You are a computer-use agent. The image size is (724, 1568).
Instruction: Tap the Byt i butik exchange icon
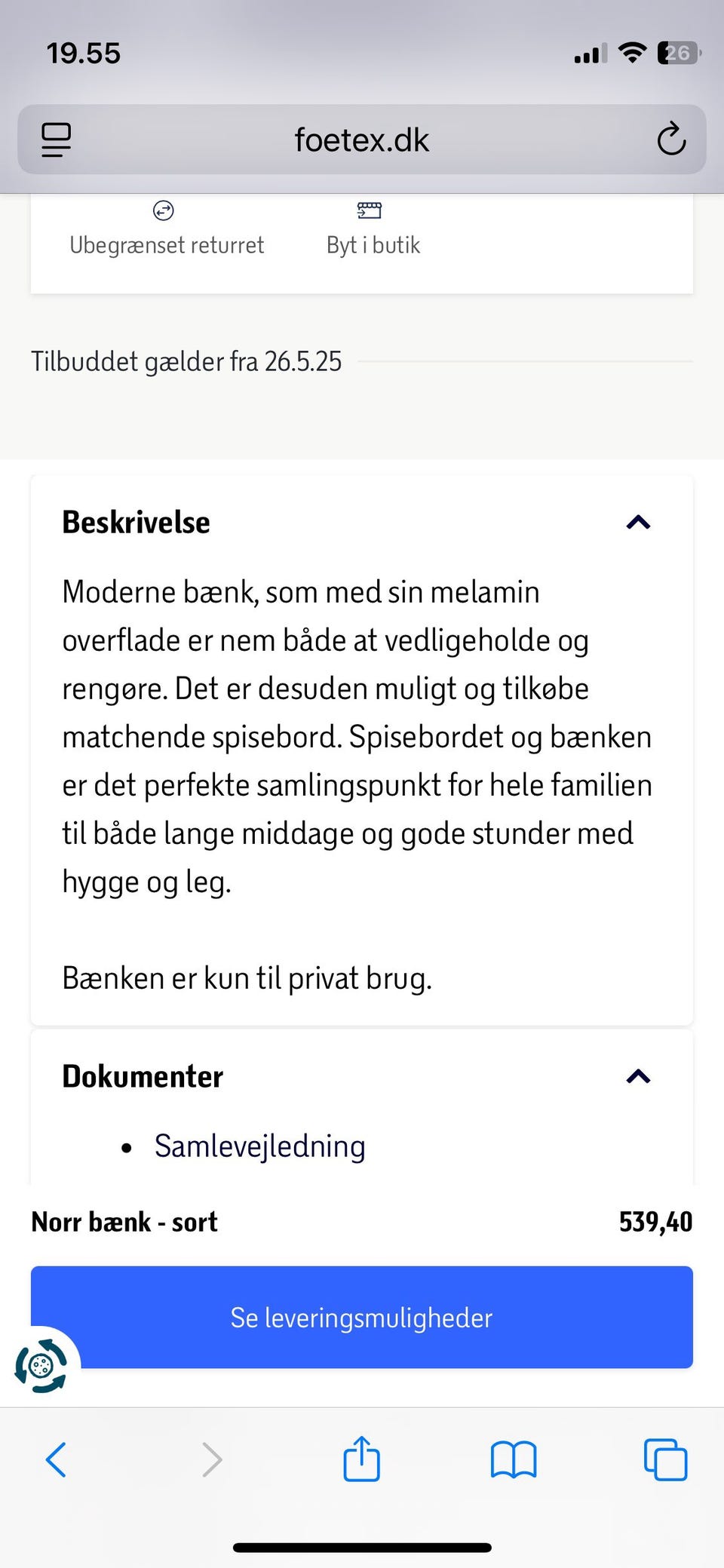coord(370,212)
